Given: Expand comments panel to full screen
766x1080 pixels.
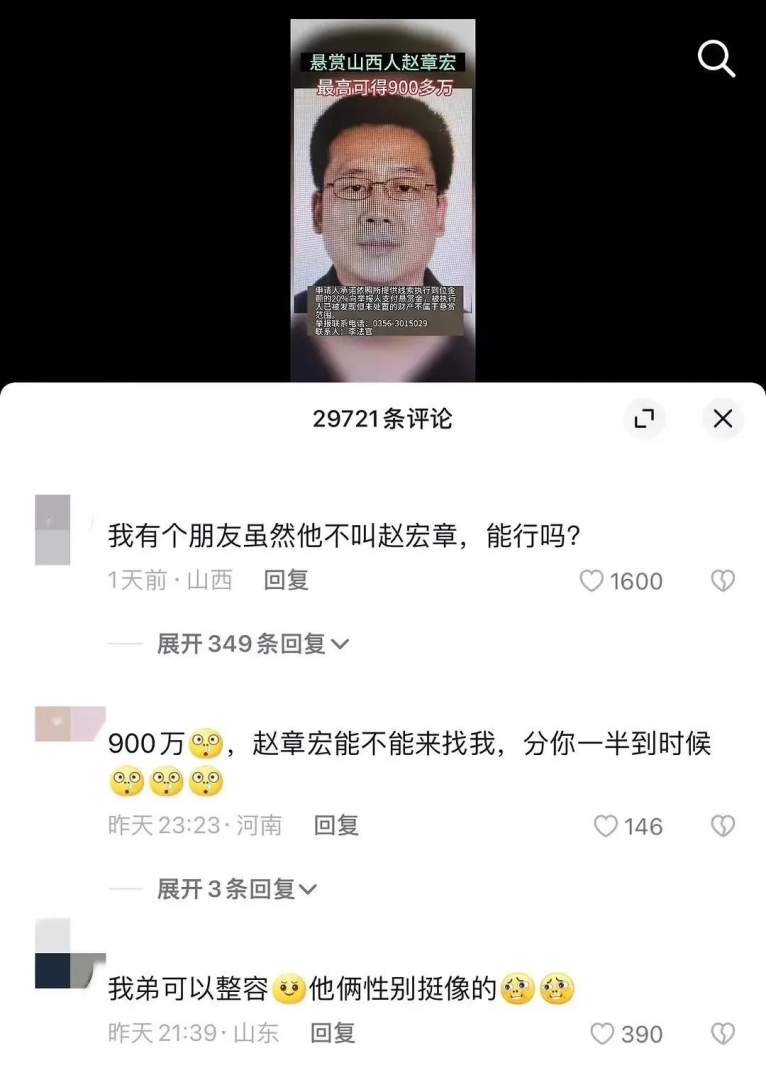Looking at the screenshot, I should click(645, 419).
